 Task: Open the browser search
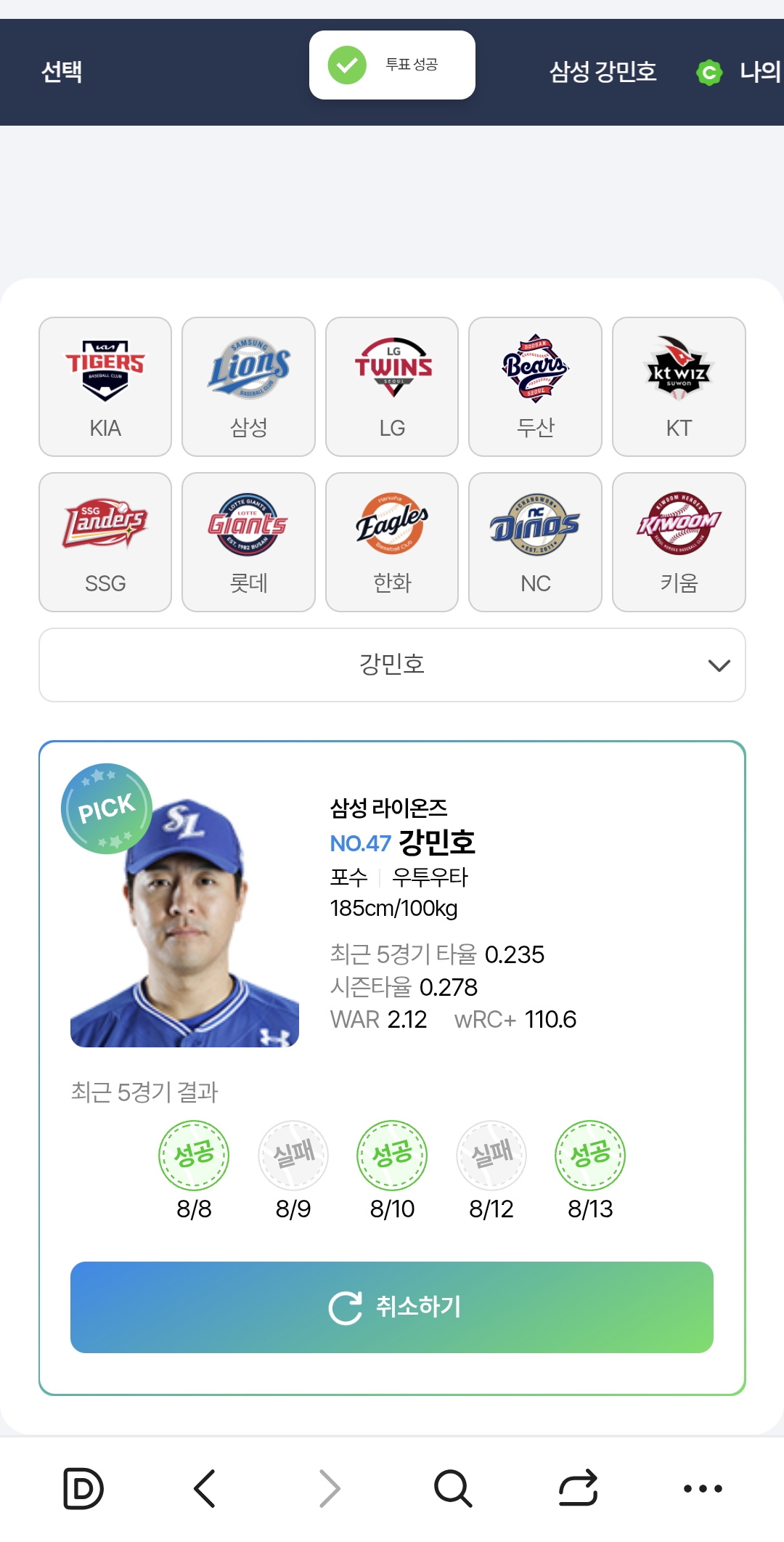click(454, 1488)
